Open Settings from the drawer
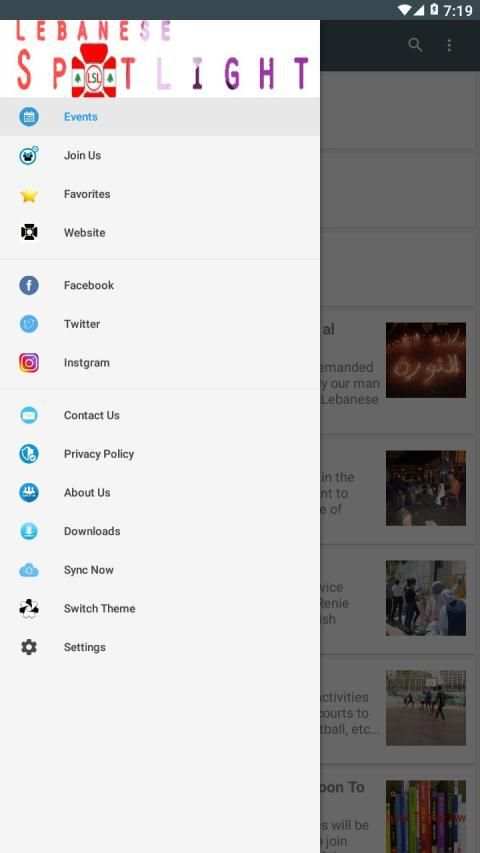480x853 pixels. pos(160,647)
